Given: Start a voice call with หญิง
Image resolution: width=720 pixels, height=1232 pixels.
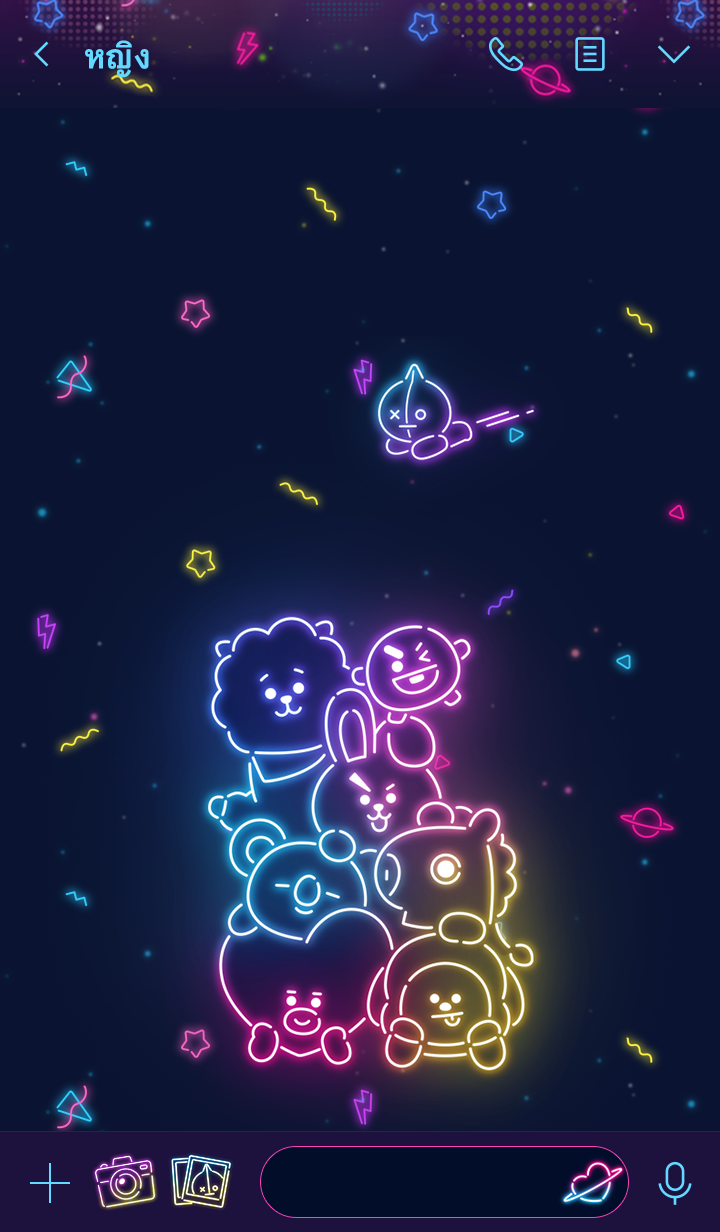Looking at the screenshot, I should 505,54.
